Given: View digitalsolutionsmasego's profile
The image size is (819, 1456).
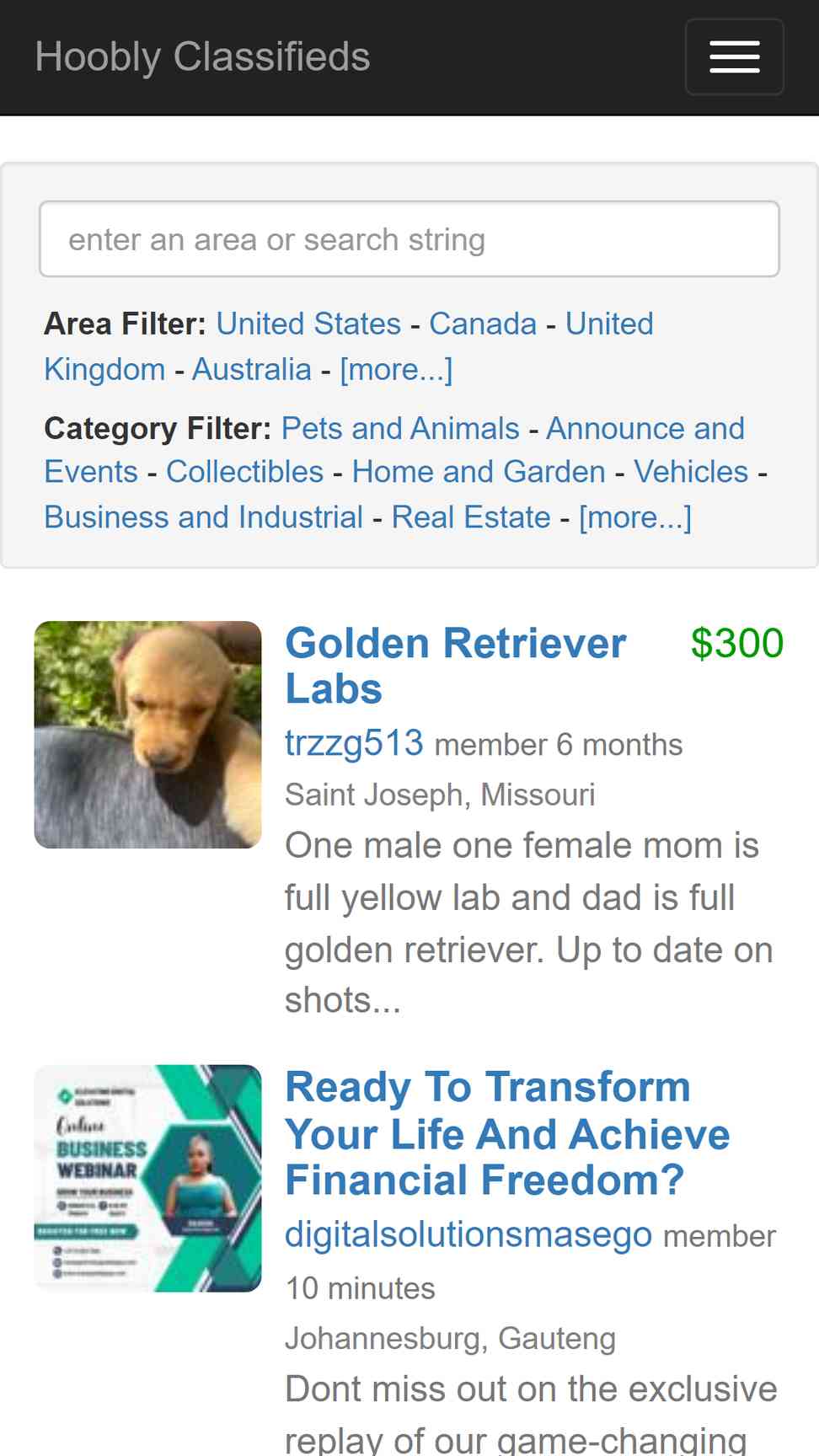Looking at the screenshot, I should click(468, 1235).
